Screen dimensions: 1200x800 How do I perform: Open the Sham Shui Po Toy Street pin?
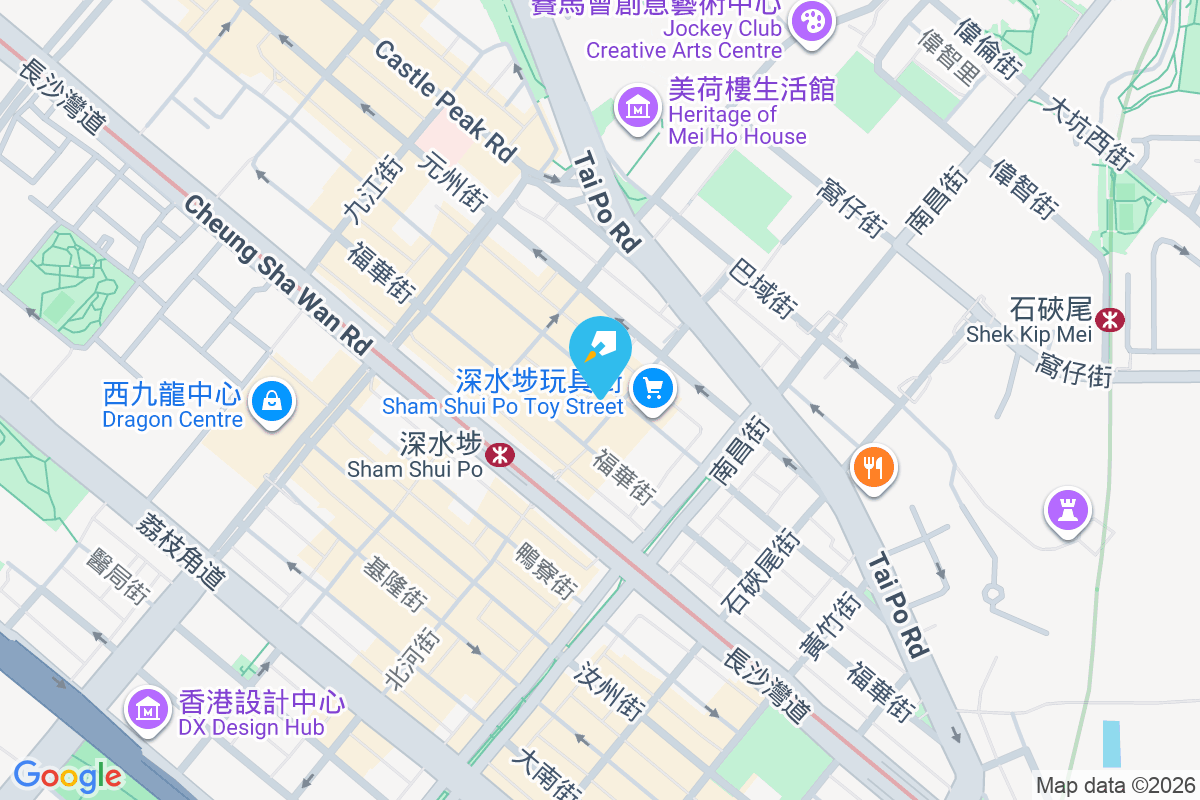(x=653, y=388)
